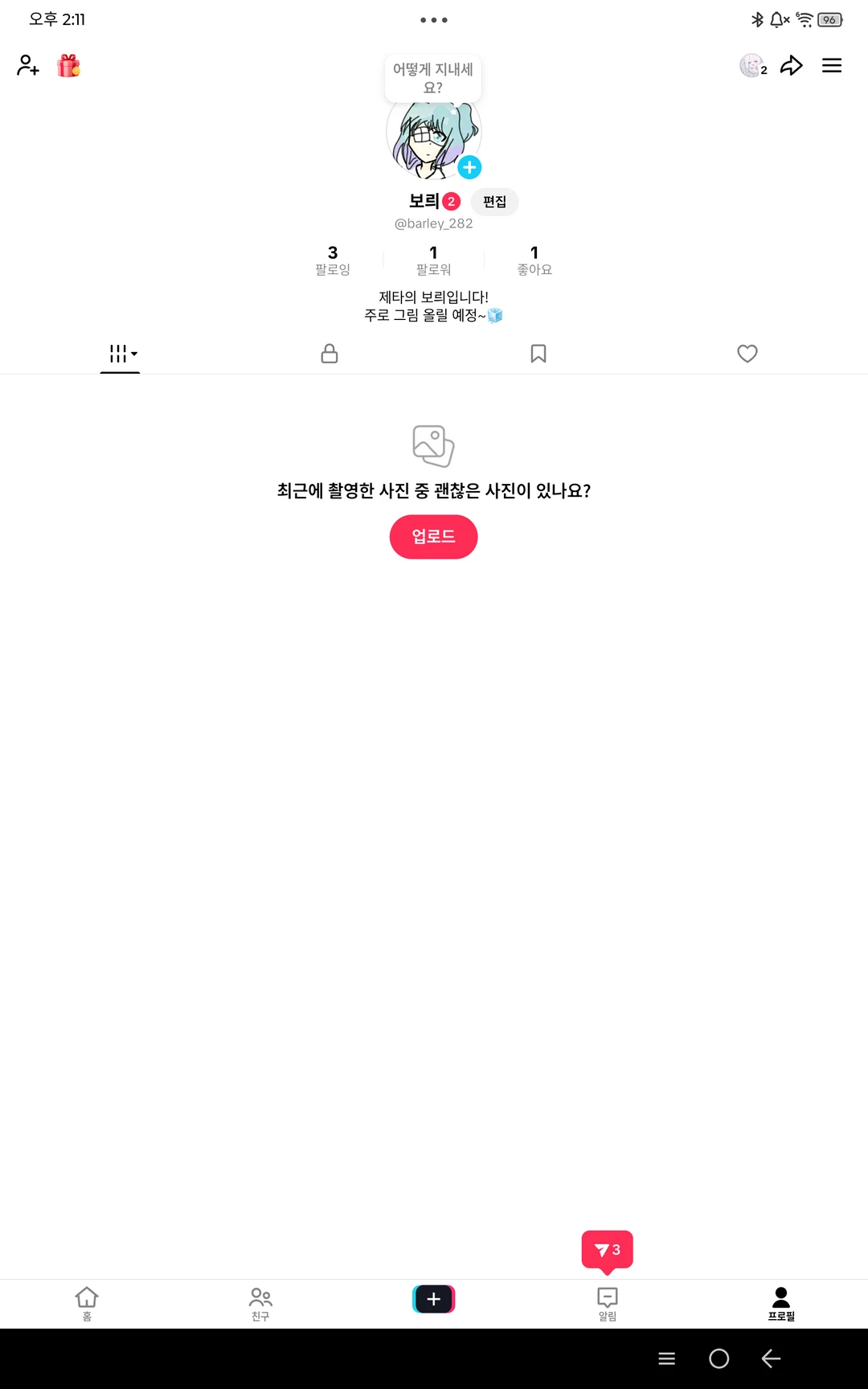Image resolution: width=868 pixels, height=1389 pixels.
Task: Tap the 어떻게 지내세요? status bubble
Action: (x=433, y=78)
